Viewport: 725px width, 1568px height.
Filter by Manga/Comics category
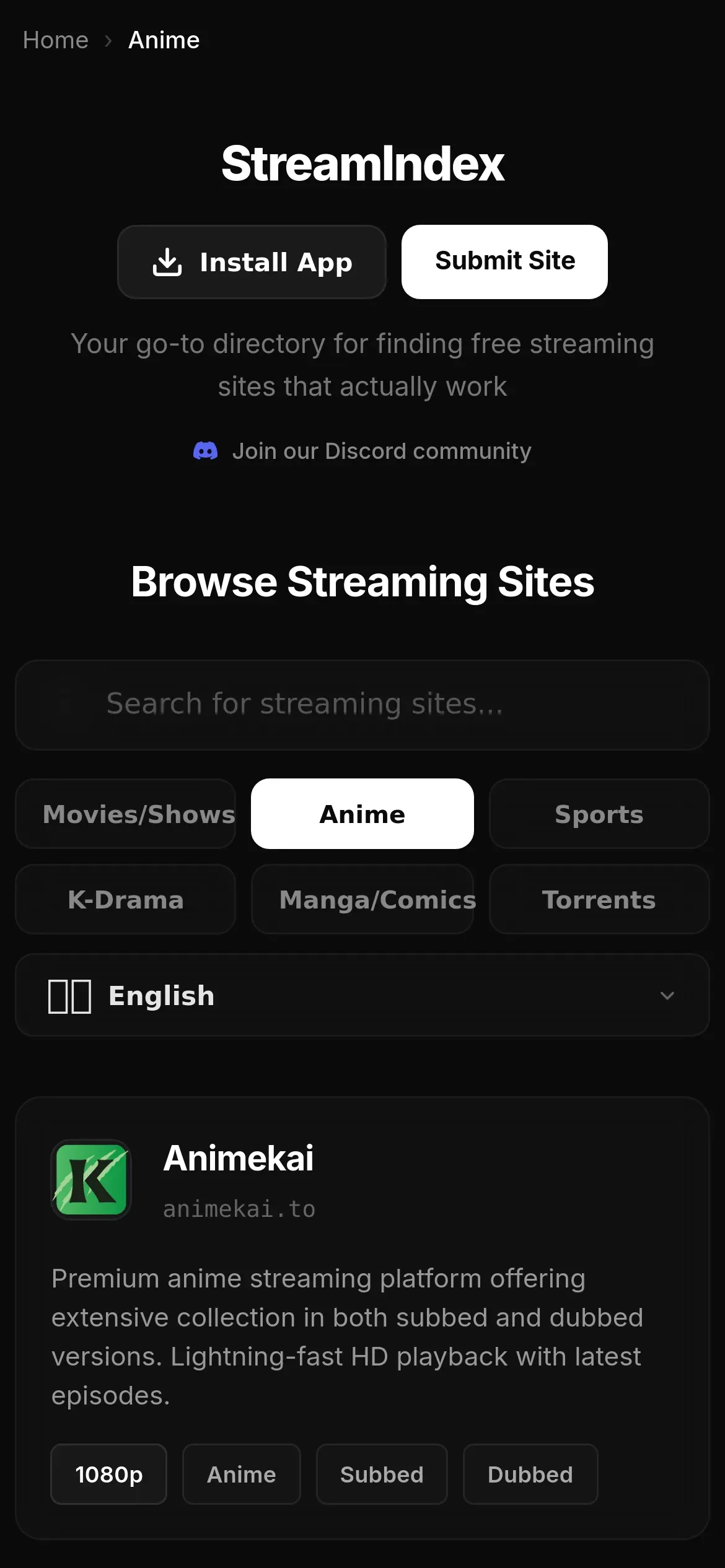(x=362, y=899)
